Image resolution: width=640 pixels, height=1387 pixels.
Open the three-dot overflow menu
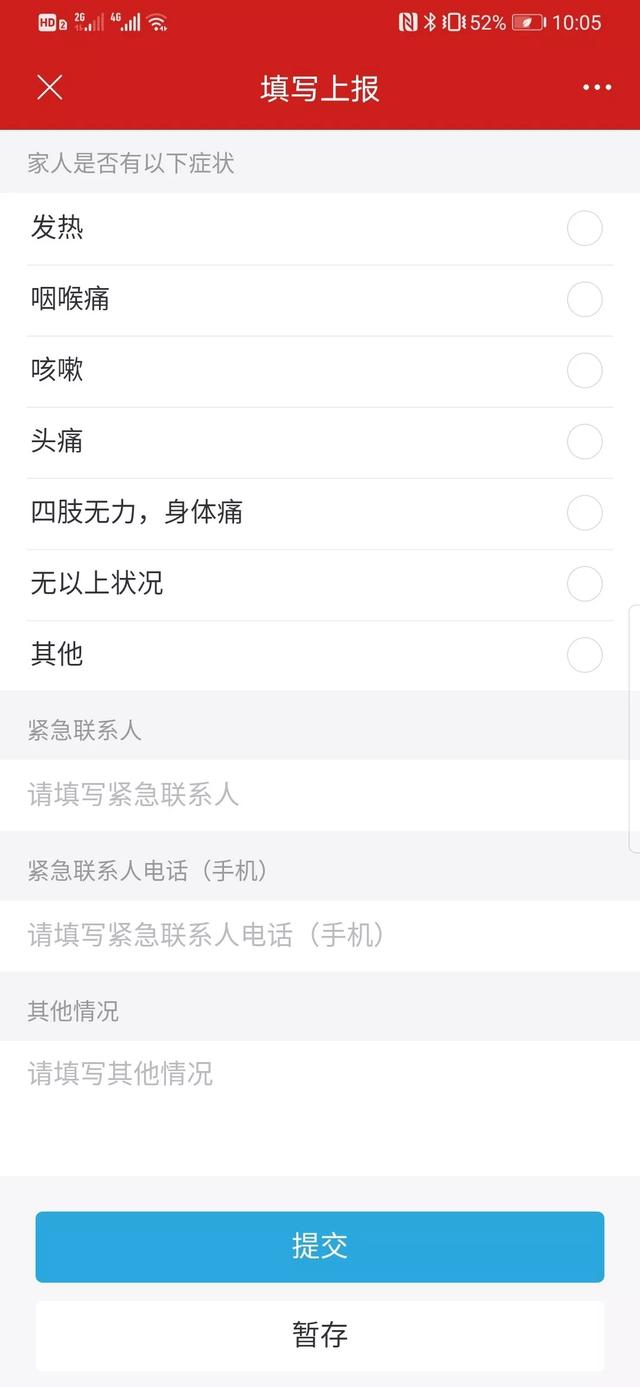pyautogui.click(x=597, y=88)
